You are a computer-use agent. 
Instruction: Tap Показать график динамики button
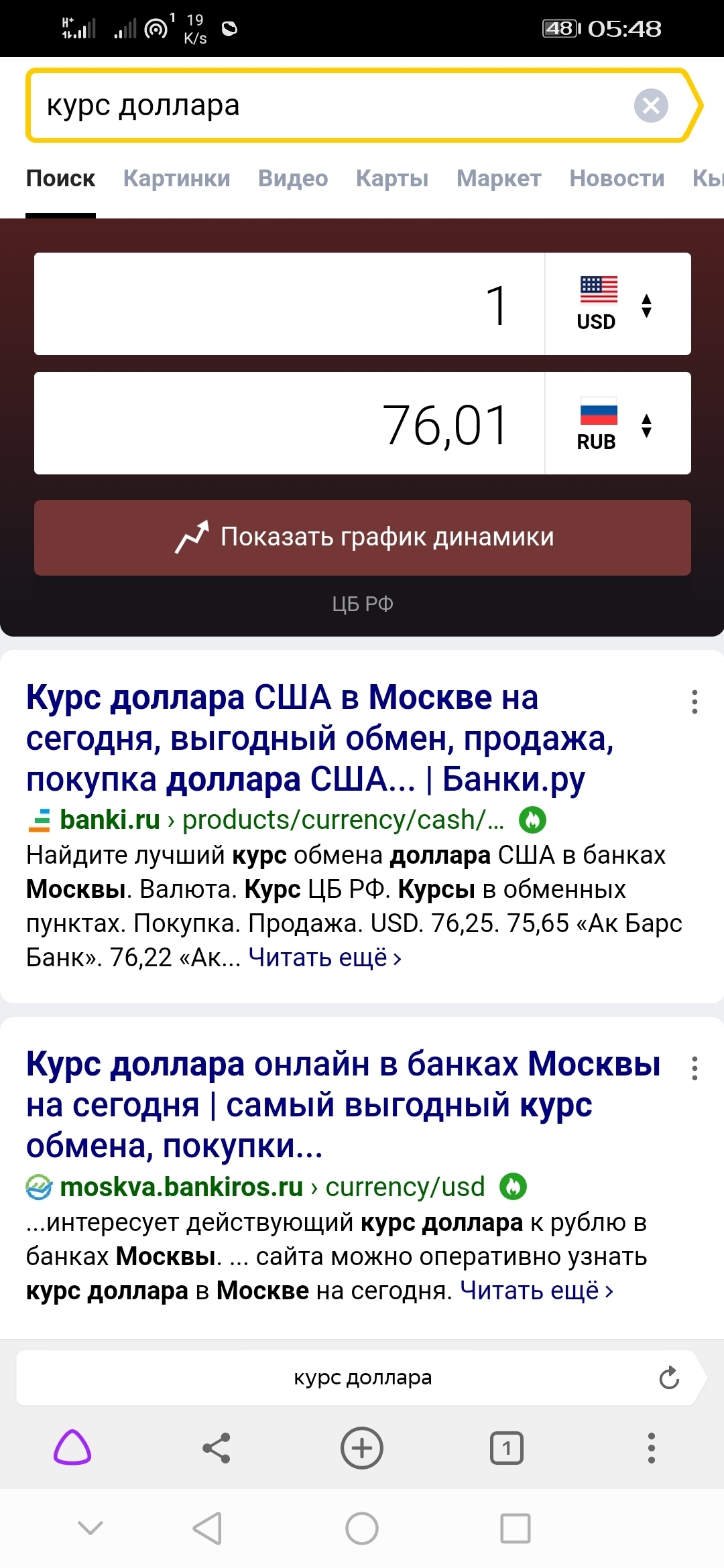363,537
